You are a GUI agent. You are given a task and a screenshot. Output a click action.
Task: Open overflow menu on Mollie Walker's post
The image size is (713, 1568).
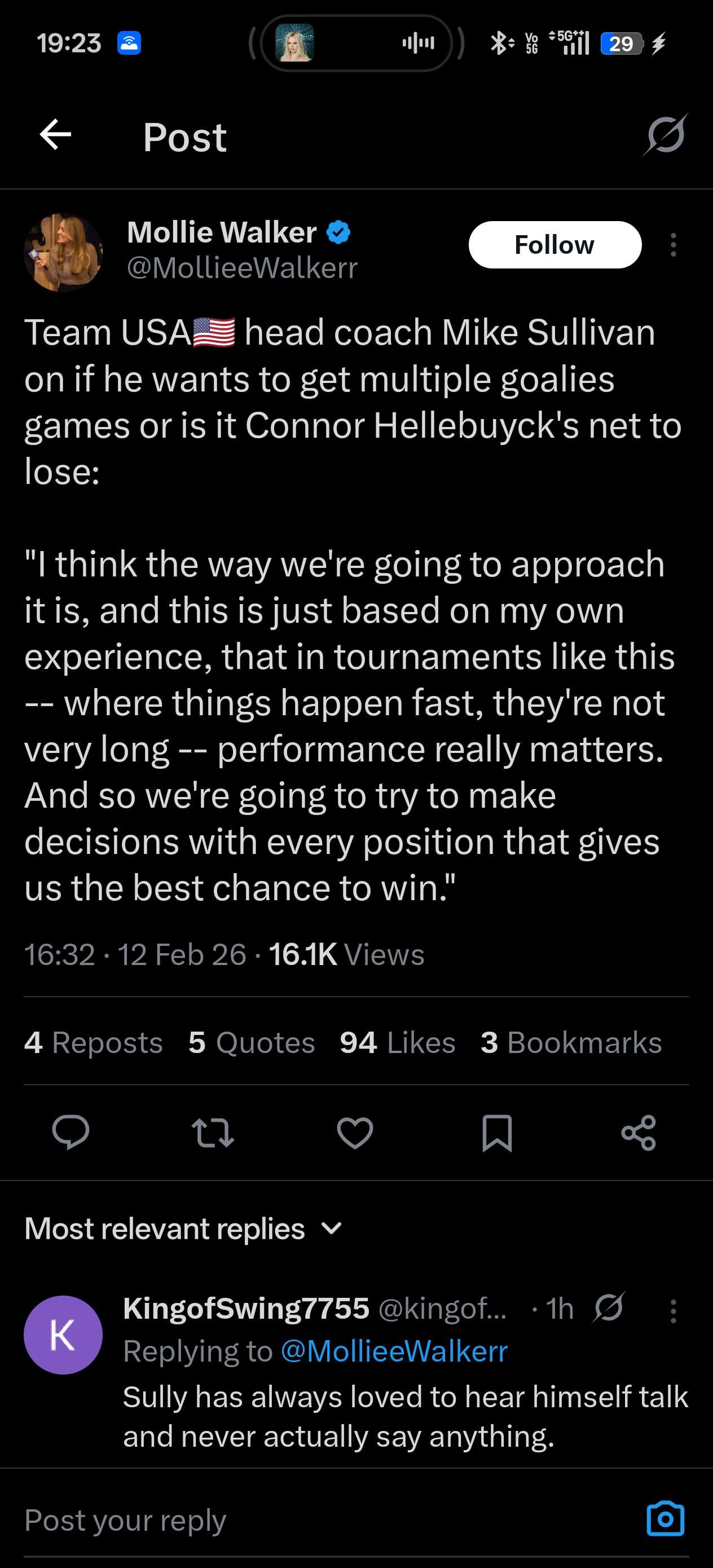click(673, 245)
